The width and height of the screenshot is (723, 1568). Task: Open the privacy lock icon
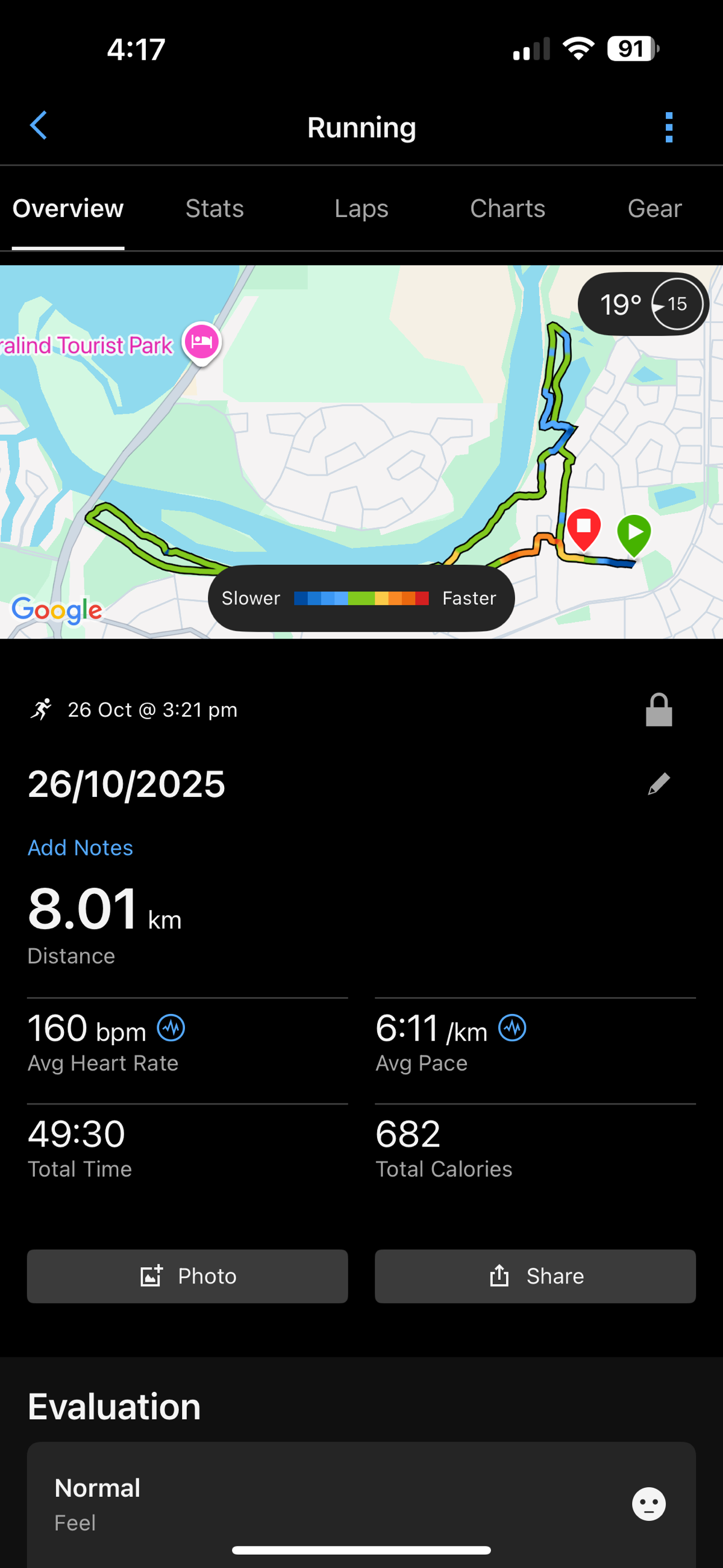(x=659, y=710)
